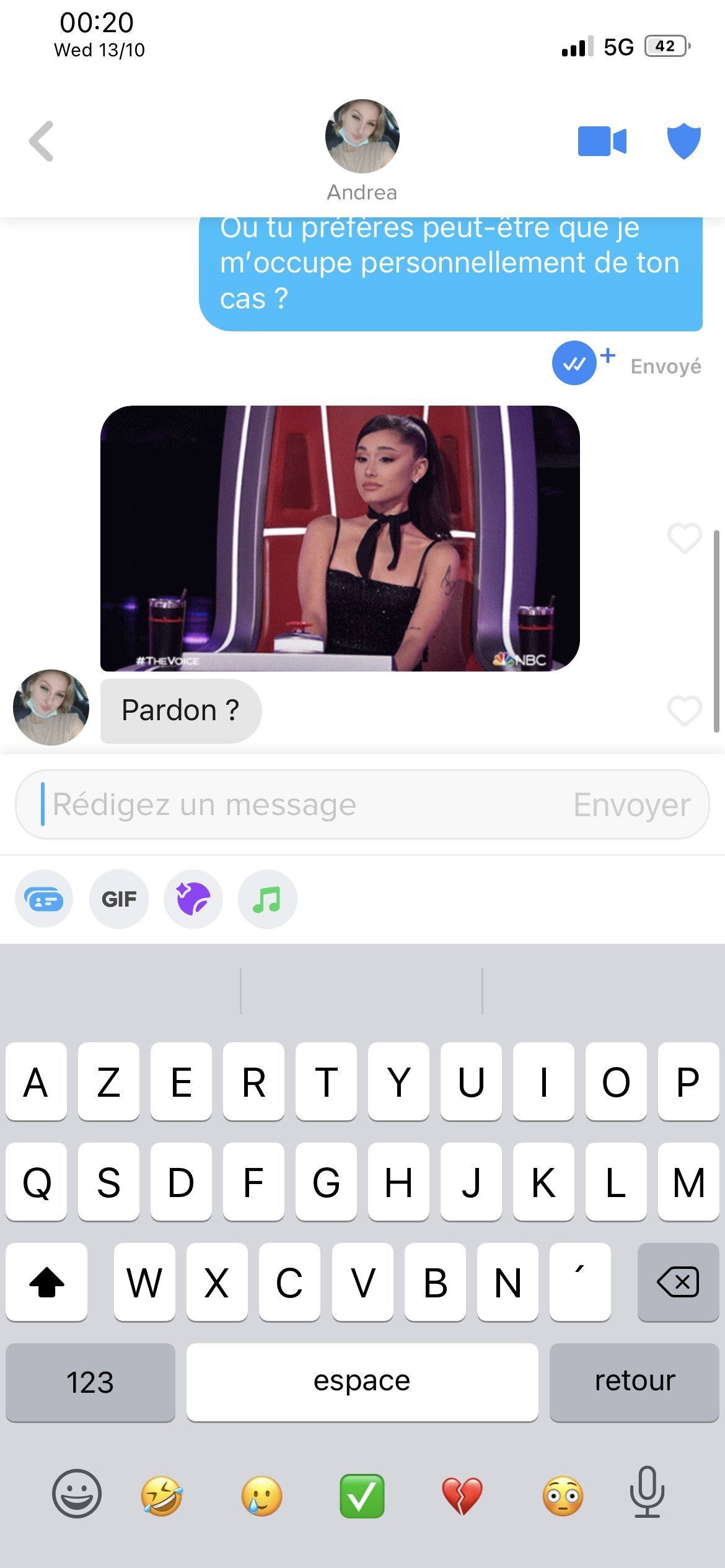The width and height of the screenshot is (725, 1568).
Task: Like the Voice GIF message
Action: click(684, 538)
